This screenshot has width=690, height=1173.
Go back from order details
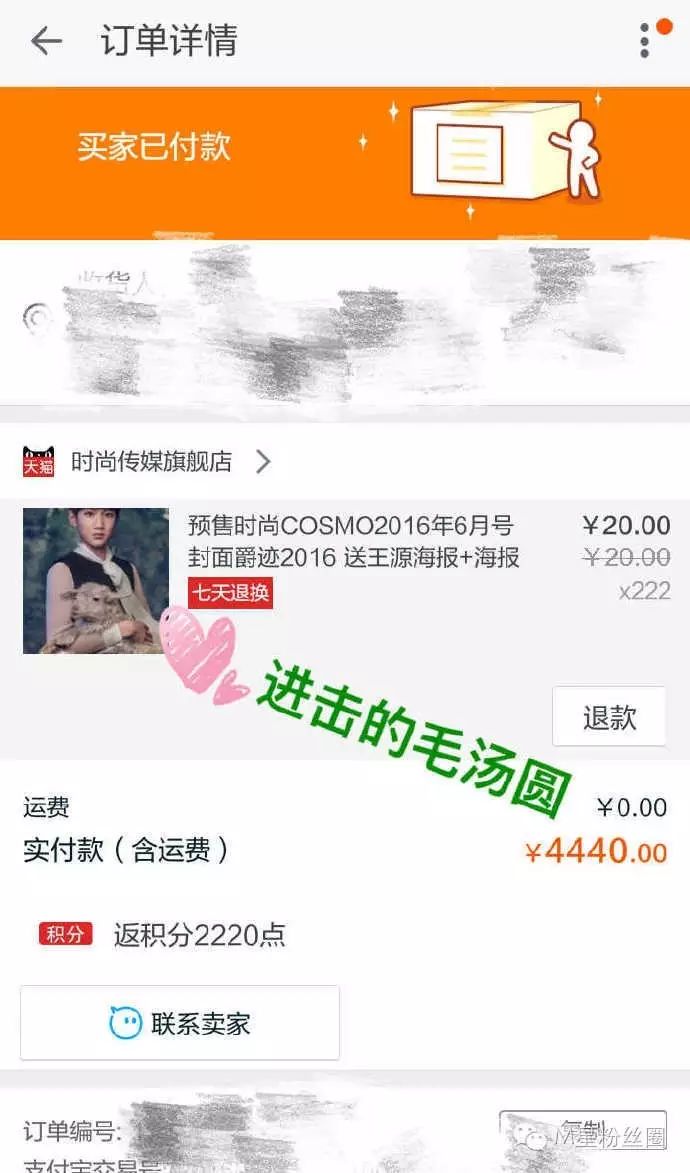pos(46,41)
